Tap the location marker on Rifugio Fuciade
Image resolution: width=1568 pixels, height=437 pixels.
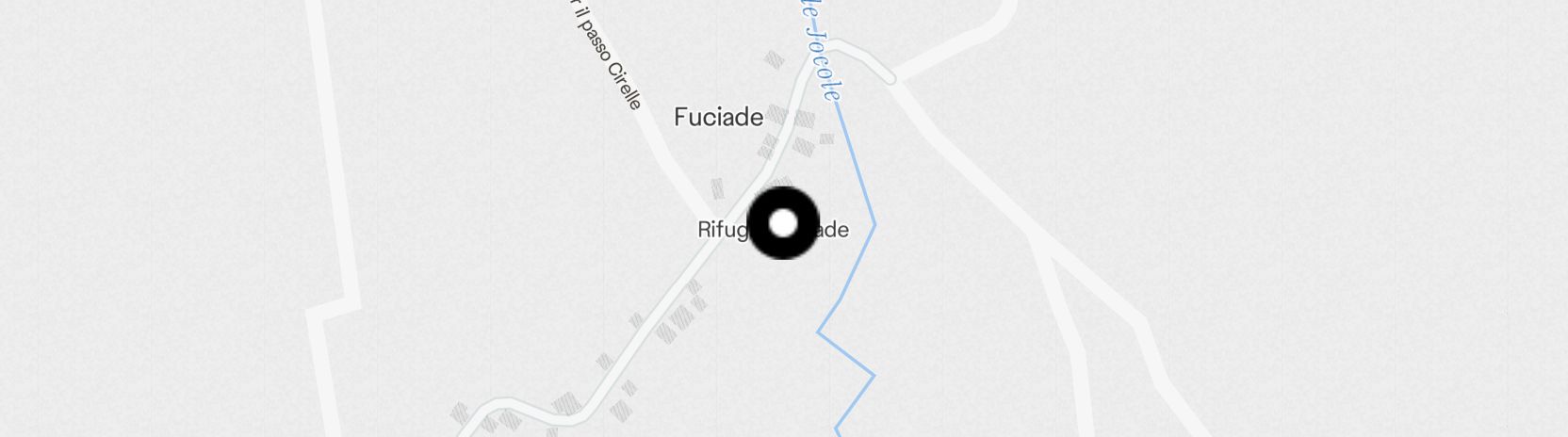[783, 223]
